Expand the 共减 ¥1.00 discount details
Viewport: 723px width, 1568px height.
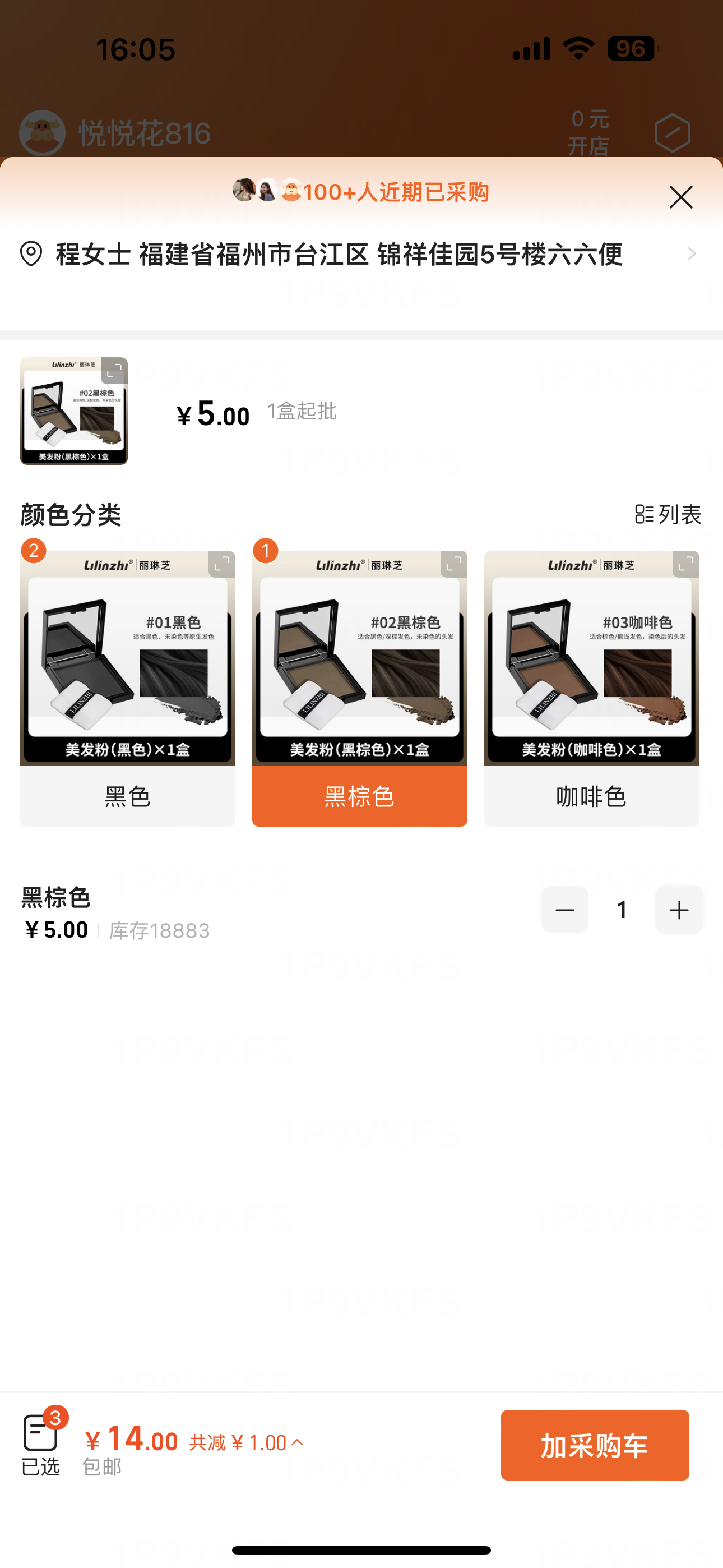tap(247, 1442)
